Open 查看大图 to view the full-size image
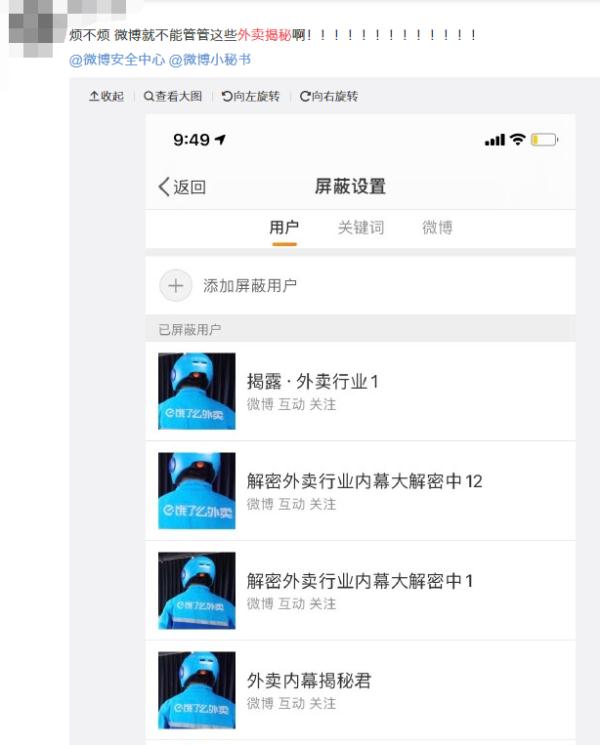The width and height of the screenshot is (600, 745). (173, 97)
